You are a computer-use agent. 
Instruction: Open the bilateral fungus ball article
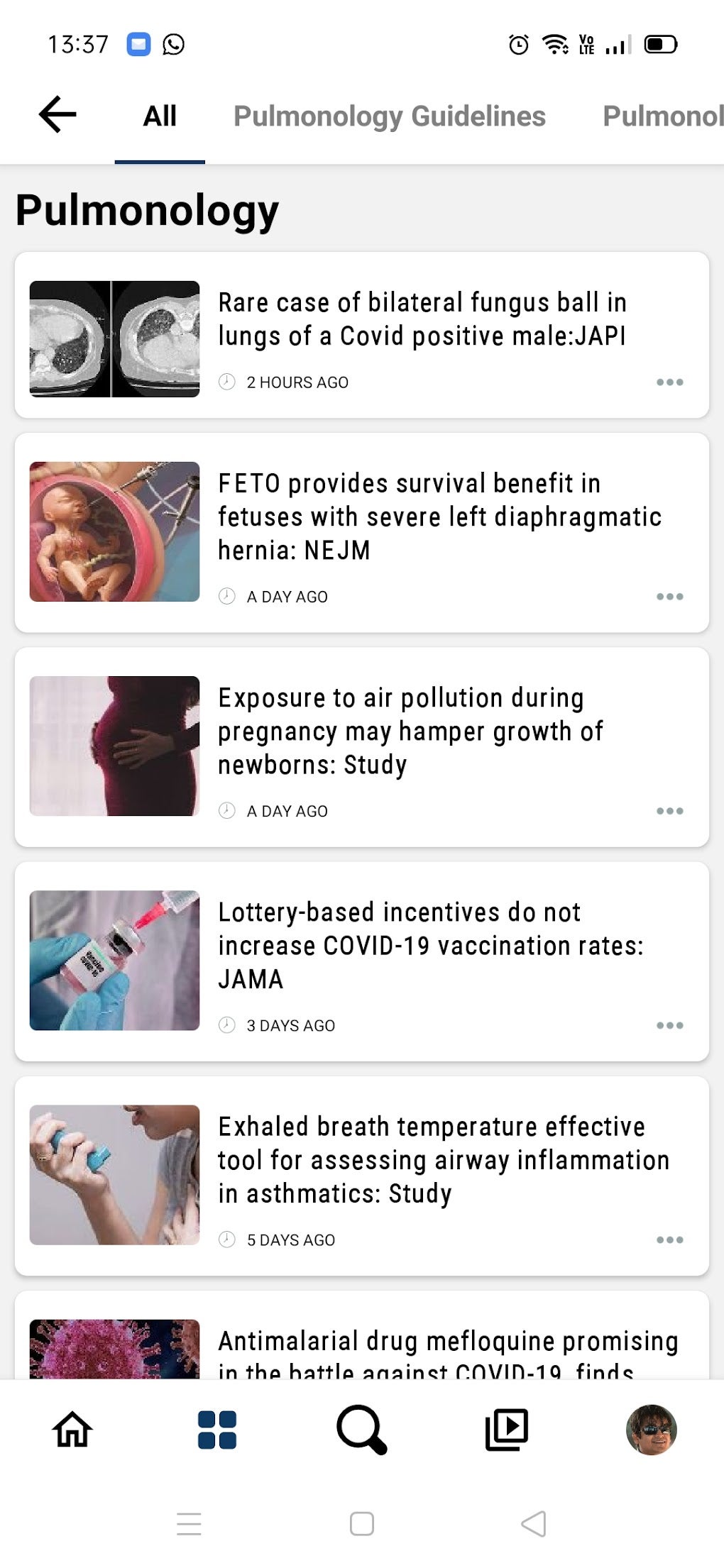422,319
